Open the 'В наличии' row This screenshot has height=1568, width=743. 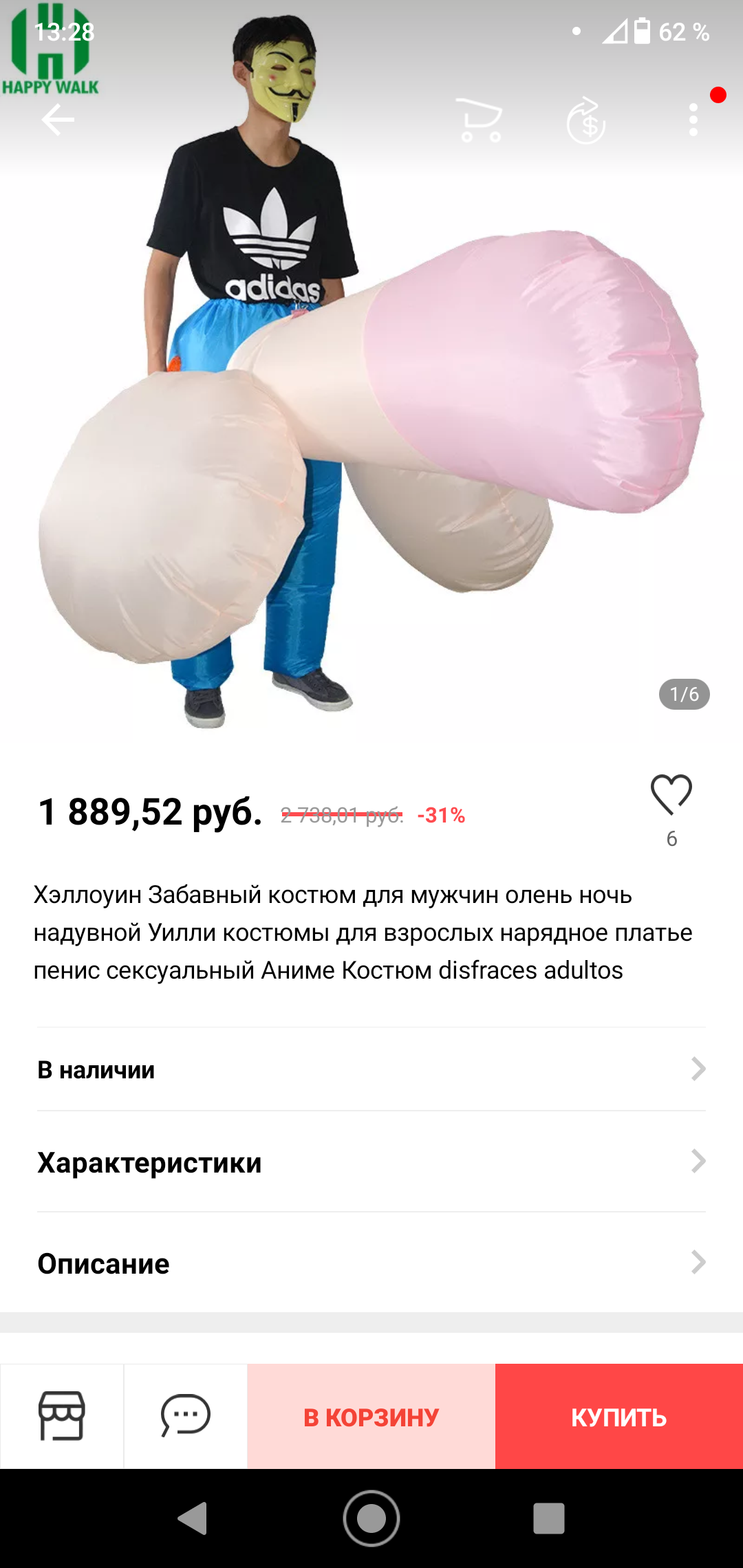click(x=371, y=1069)
